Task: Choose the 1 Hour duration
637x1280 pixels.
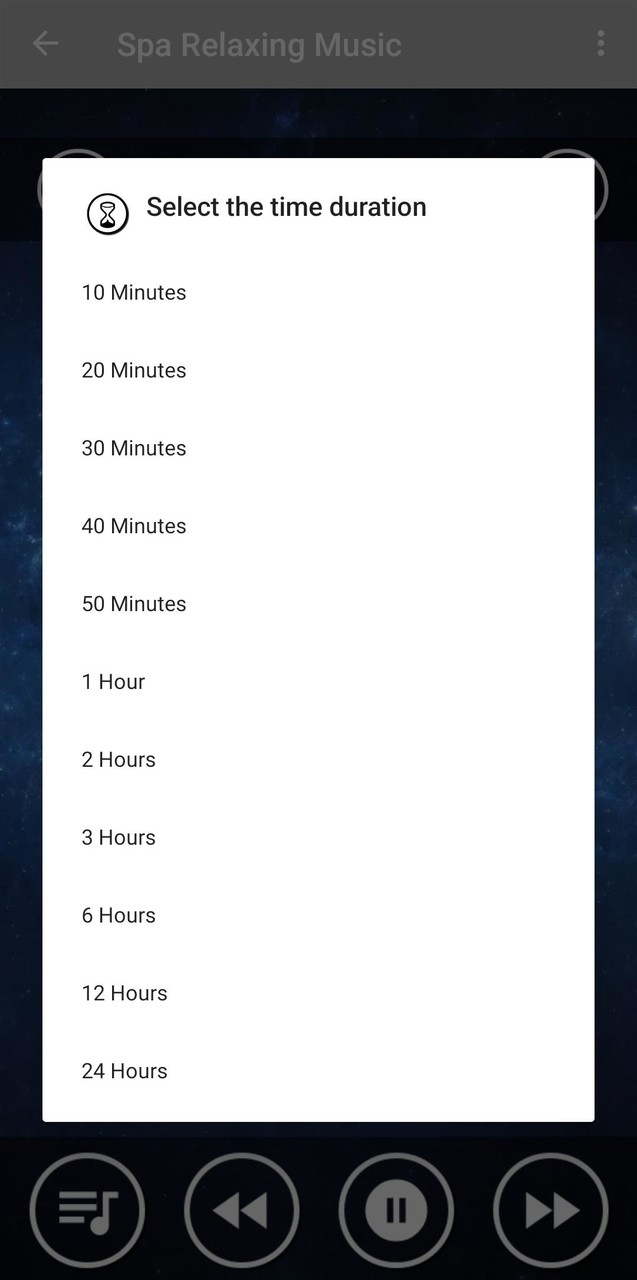Action: tap(114, 683)
